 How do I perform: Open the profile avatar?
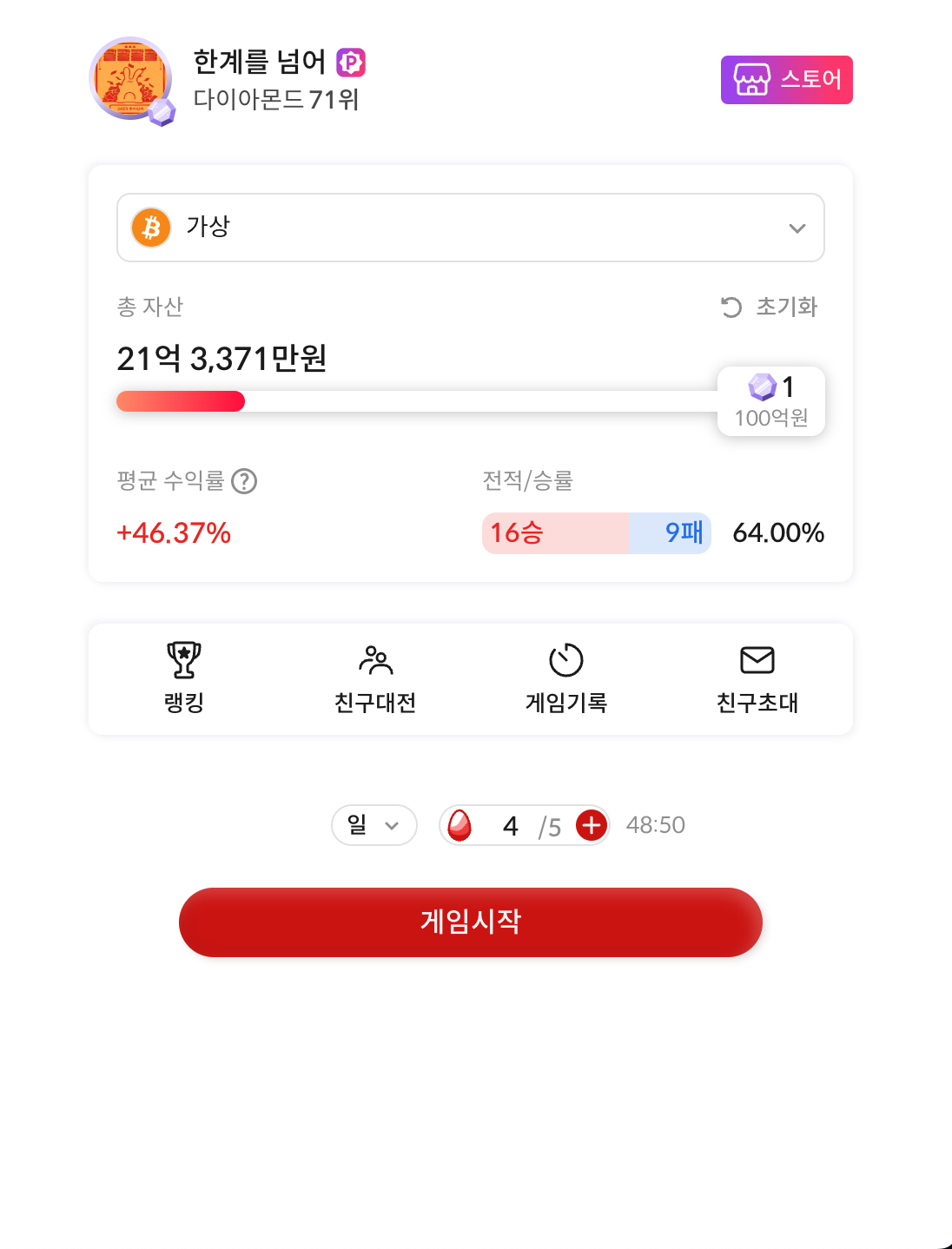click(131, 80)
